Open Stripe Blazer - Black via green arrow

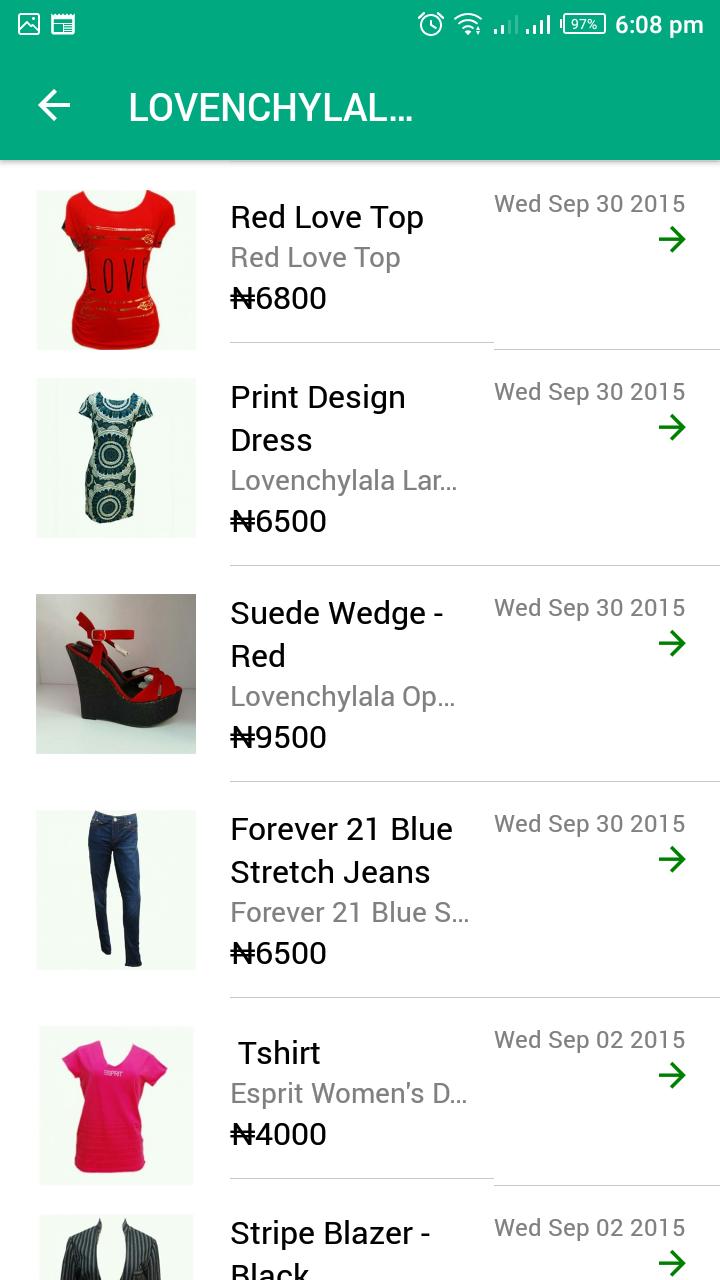673,1263
